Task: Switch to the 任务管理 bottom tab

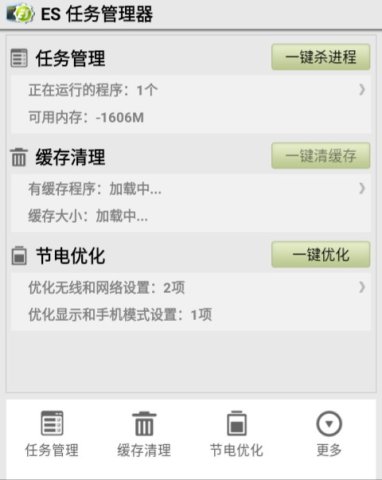Action: (x=52, y=434)
